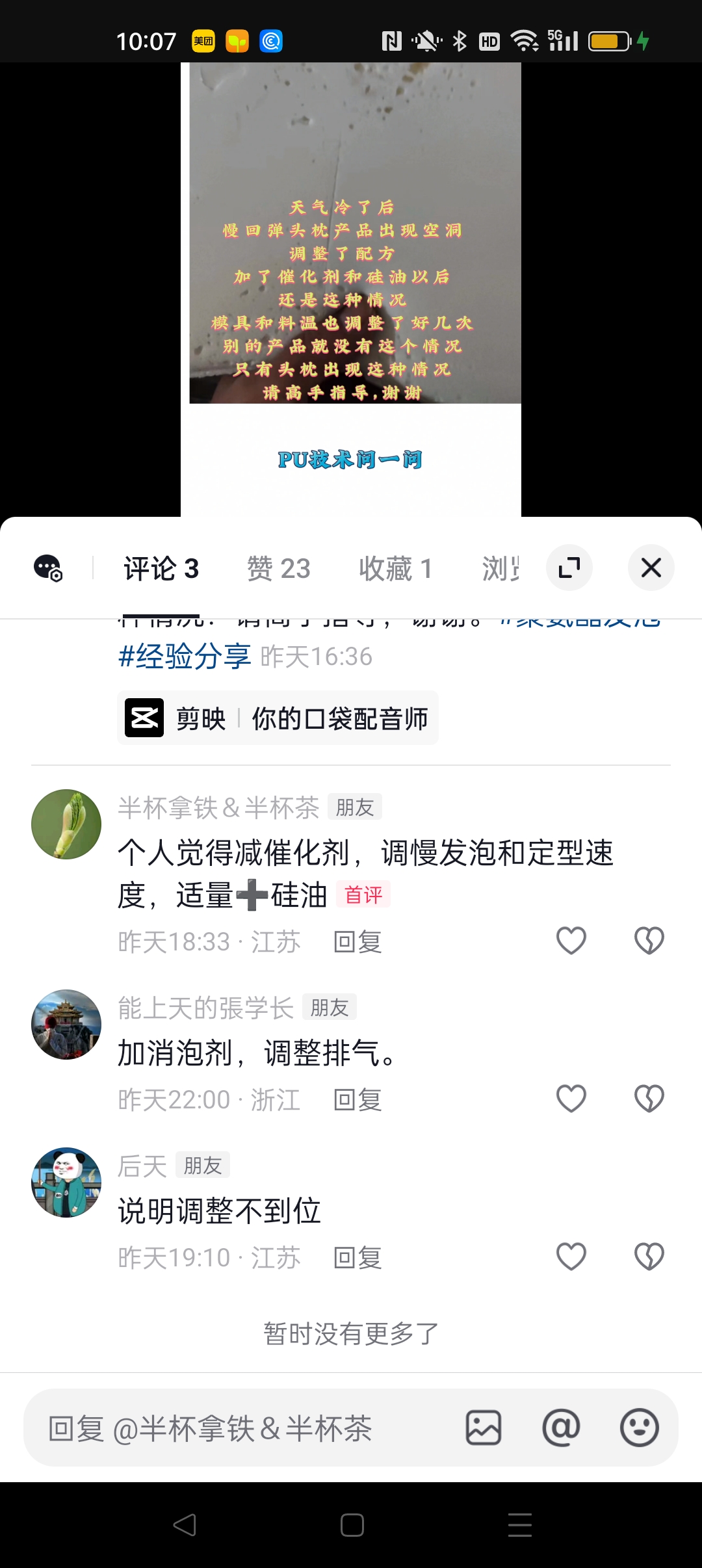Screen dimensions: 702x1568
Task: Reply to 半杯拿铁&半杯茶's comment
Action: point(357,941)
